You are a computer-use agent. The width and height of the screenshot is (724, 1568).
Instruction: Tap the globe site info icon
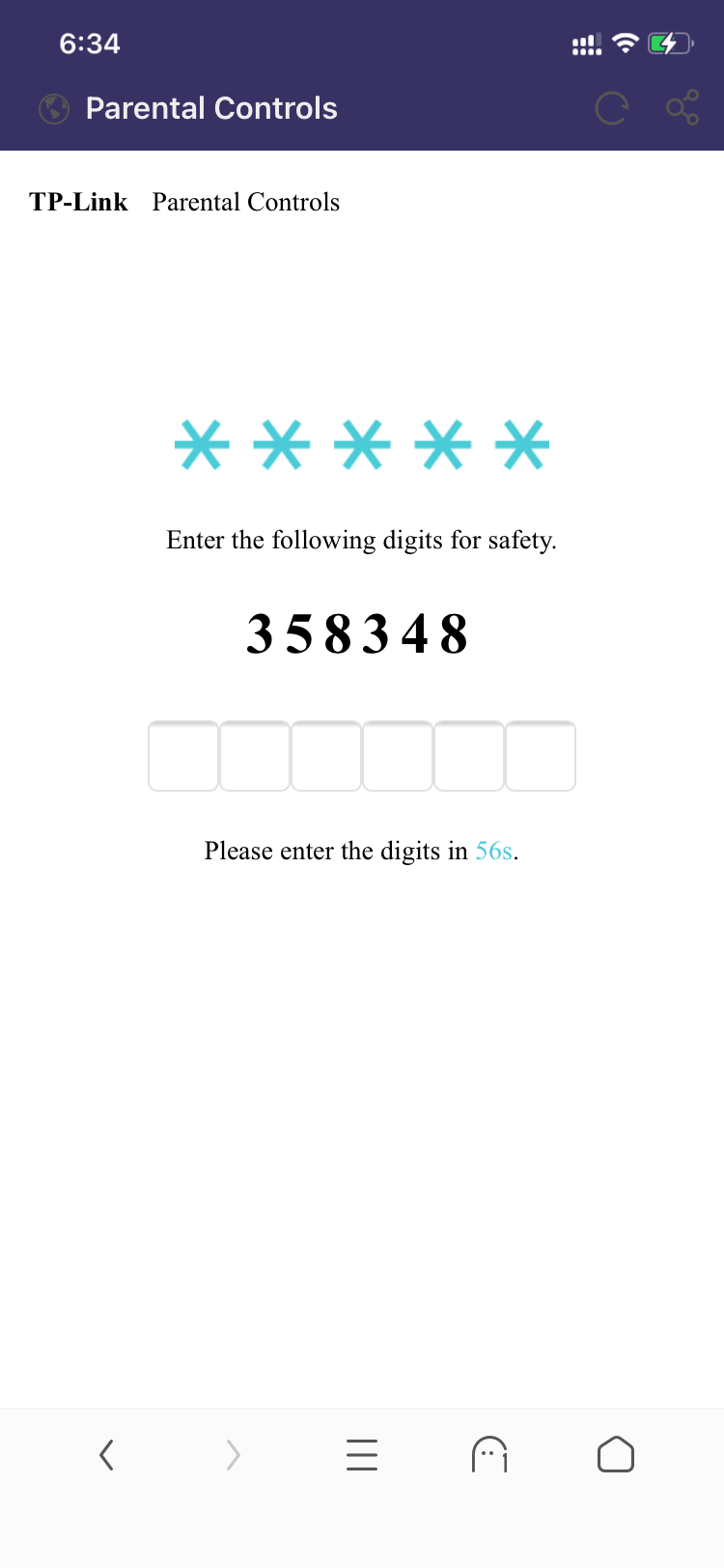pyautogui.click(x=54, y=108)
